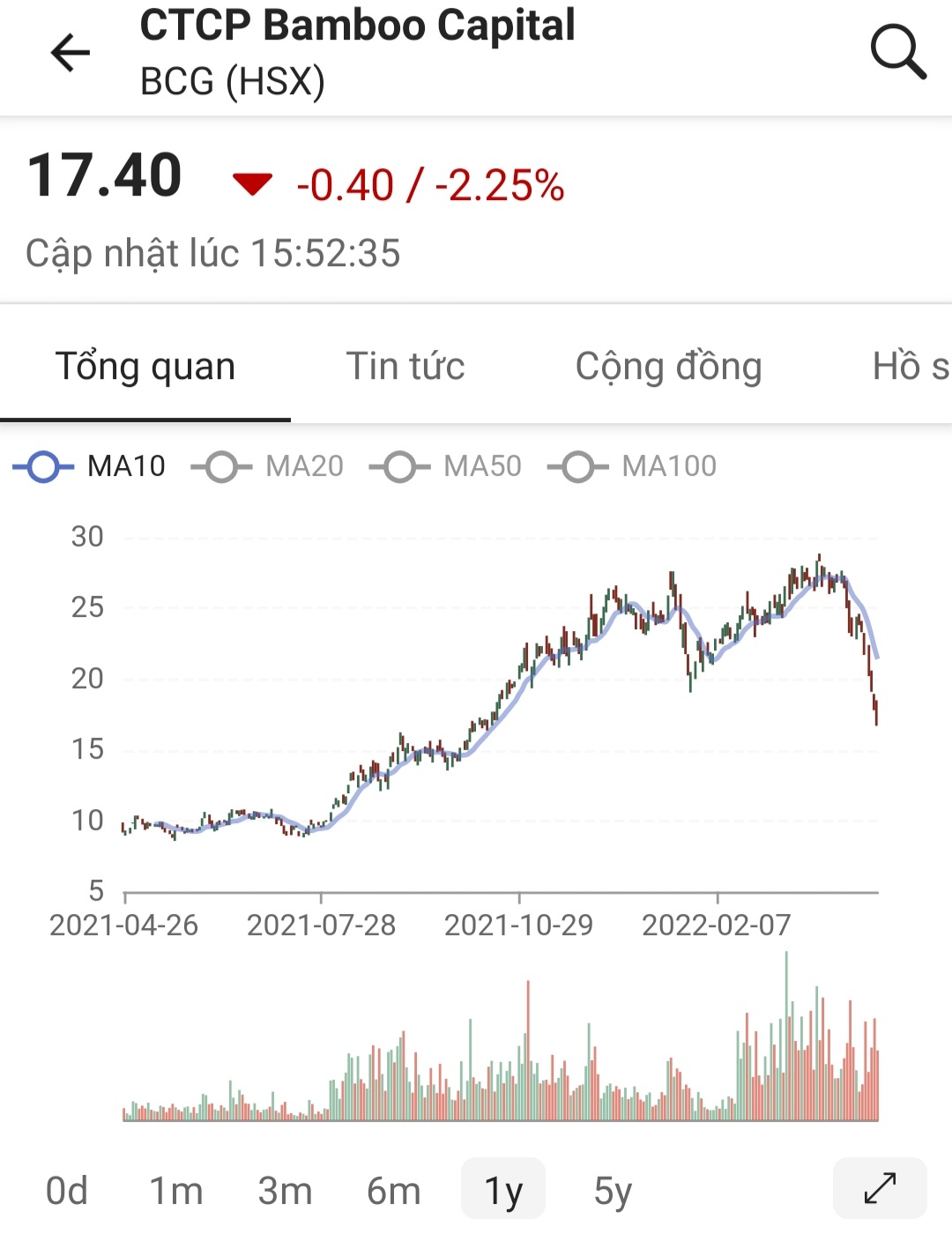The image size is (952, 1241).
Task: Go back using the arrow icon
Action: click(x=71, y=53)
